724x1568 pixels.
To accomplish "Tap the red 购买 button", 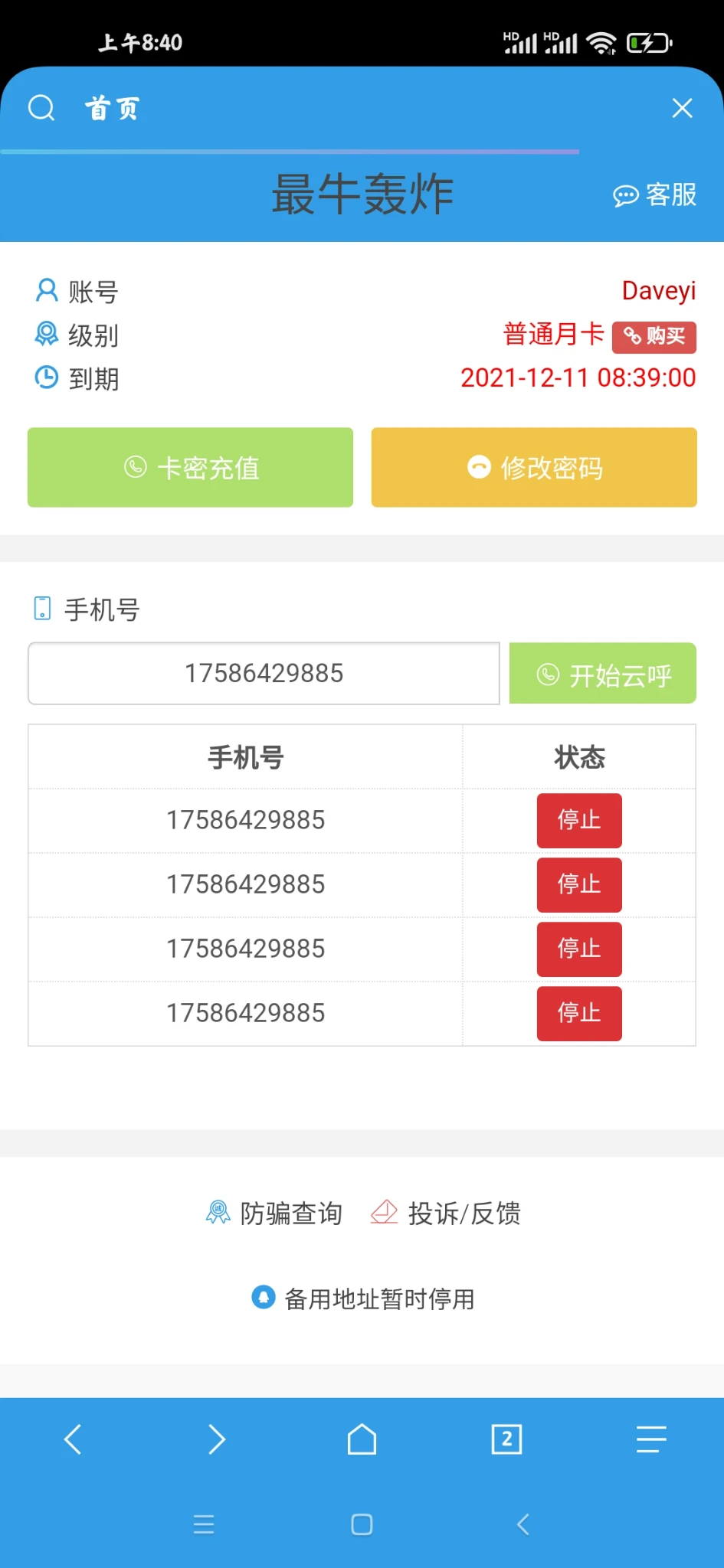I will pos(654,337).
